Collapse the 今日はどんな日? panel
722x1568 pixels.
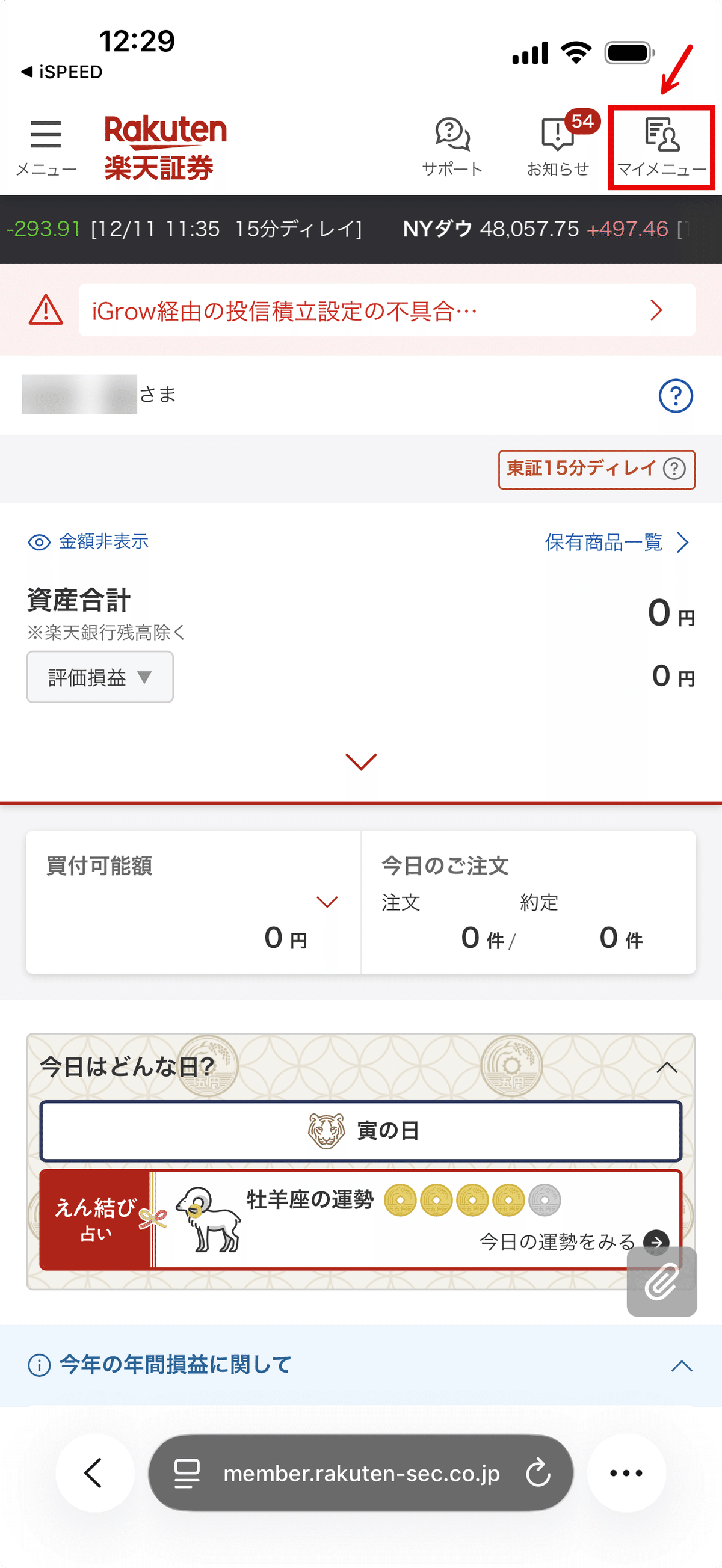tap(666, 1068)
